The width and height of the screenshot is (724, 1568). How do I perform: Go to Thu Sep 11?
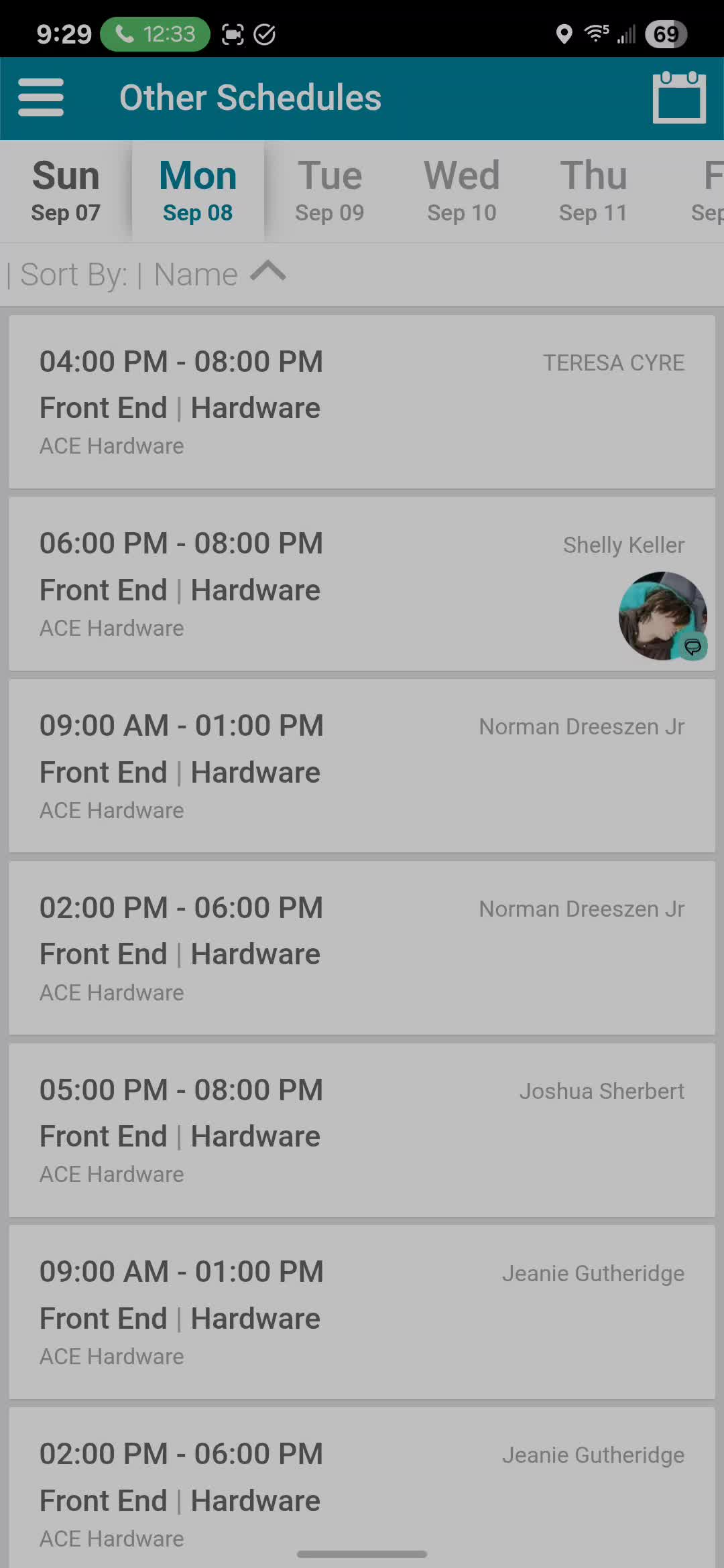point(593,190)
